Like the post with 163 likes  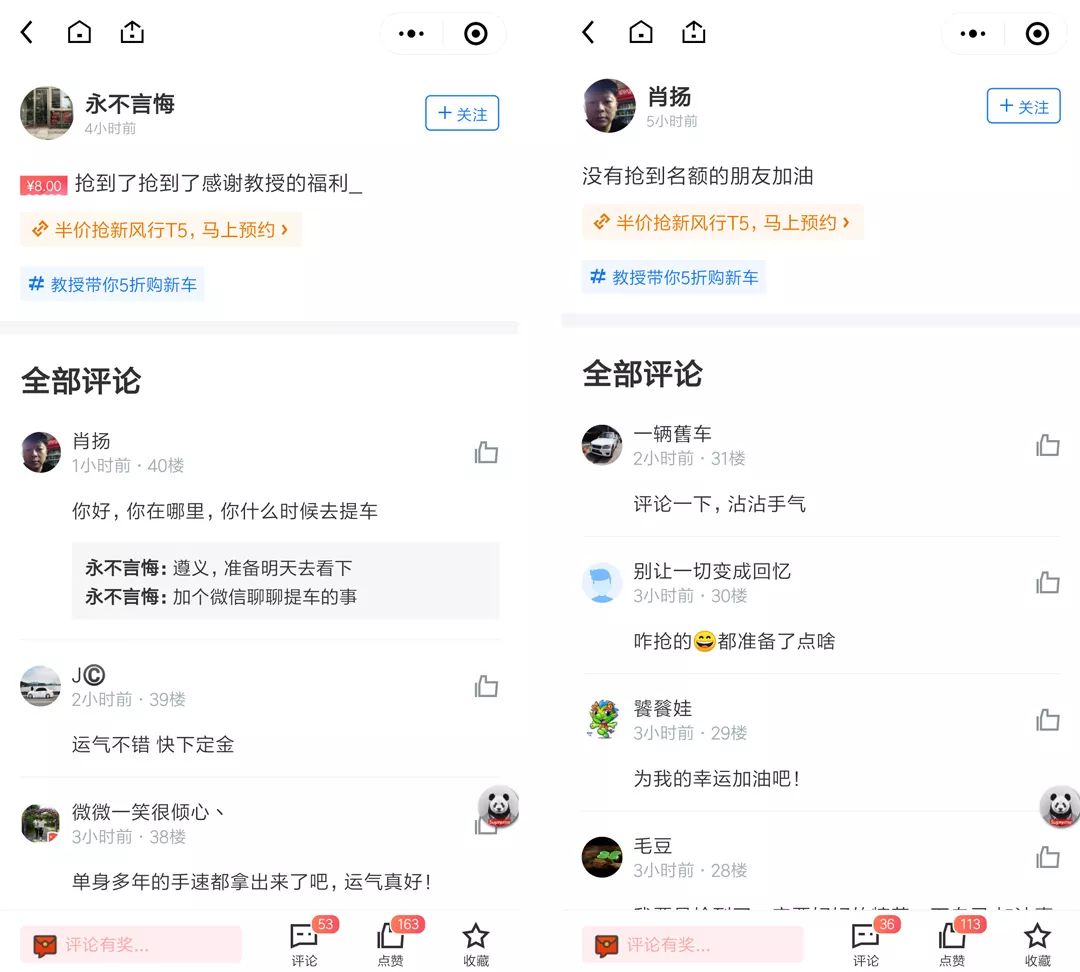[x=391, y=942]
